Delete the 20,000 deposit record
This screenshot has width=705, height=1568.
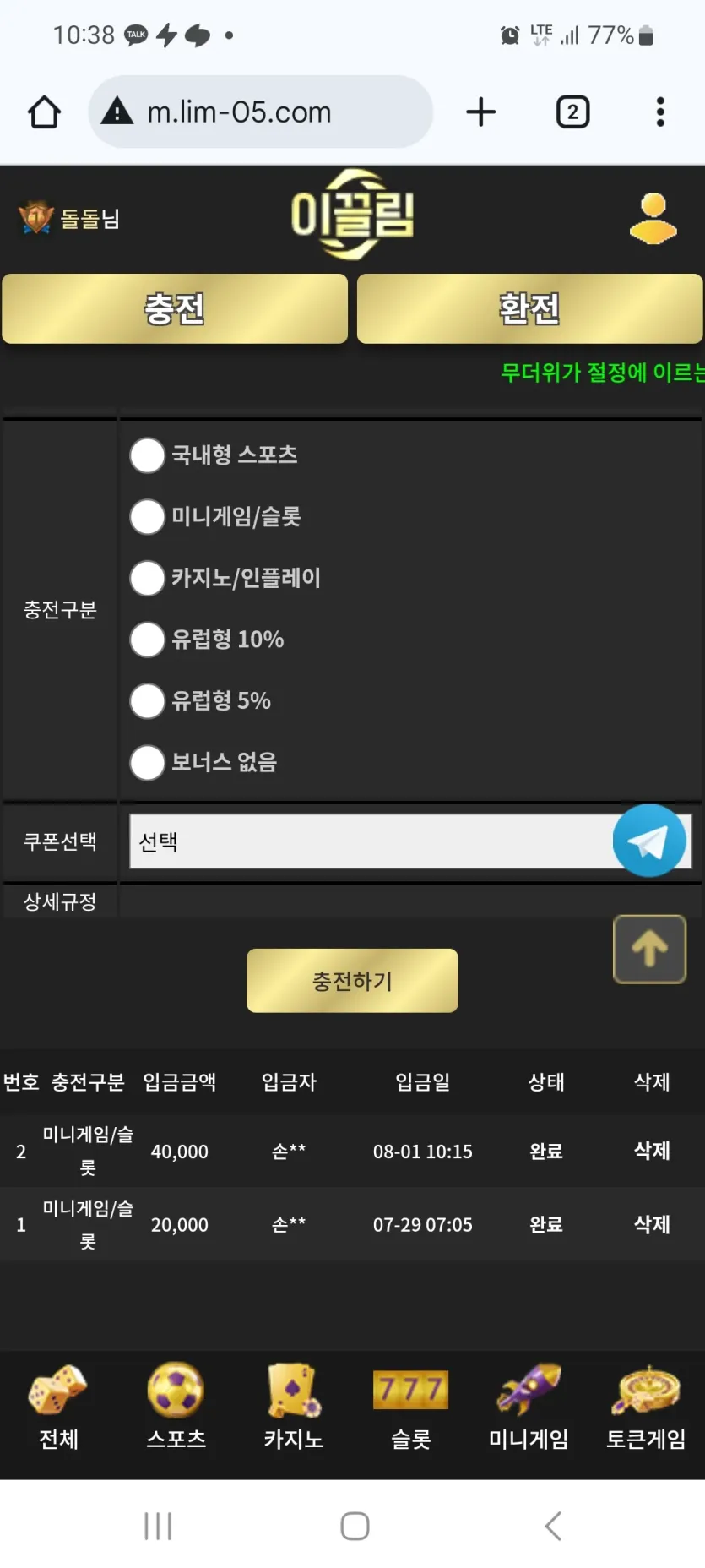[652, 1224]
